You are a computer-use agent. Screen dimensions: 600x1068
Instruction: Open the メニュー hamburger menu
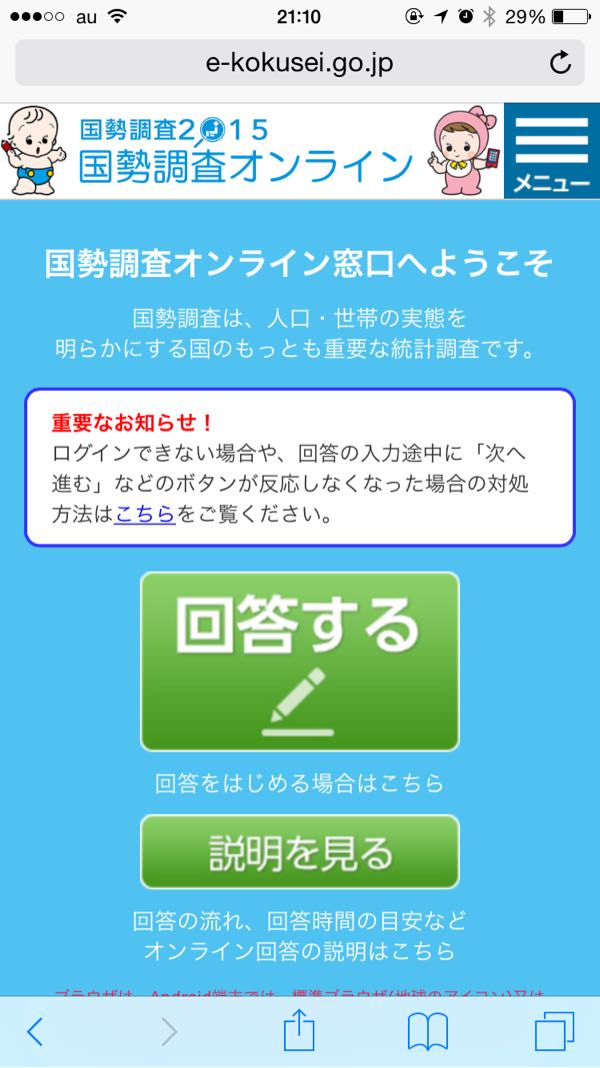(551, 151)
